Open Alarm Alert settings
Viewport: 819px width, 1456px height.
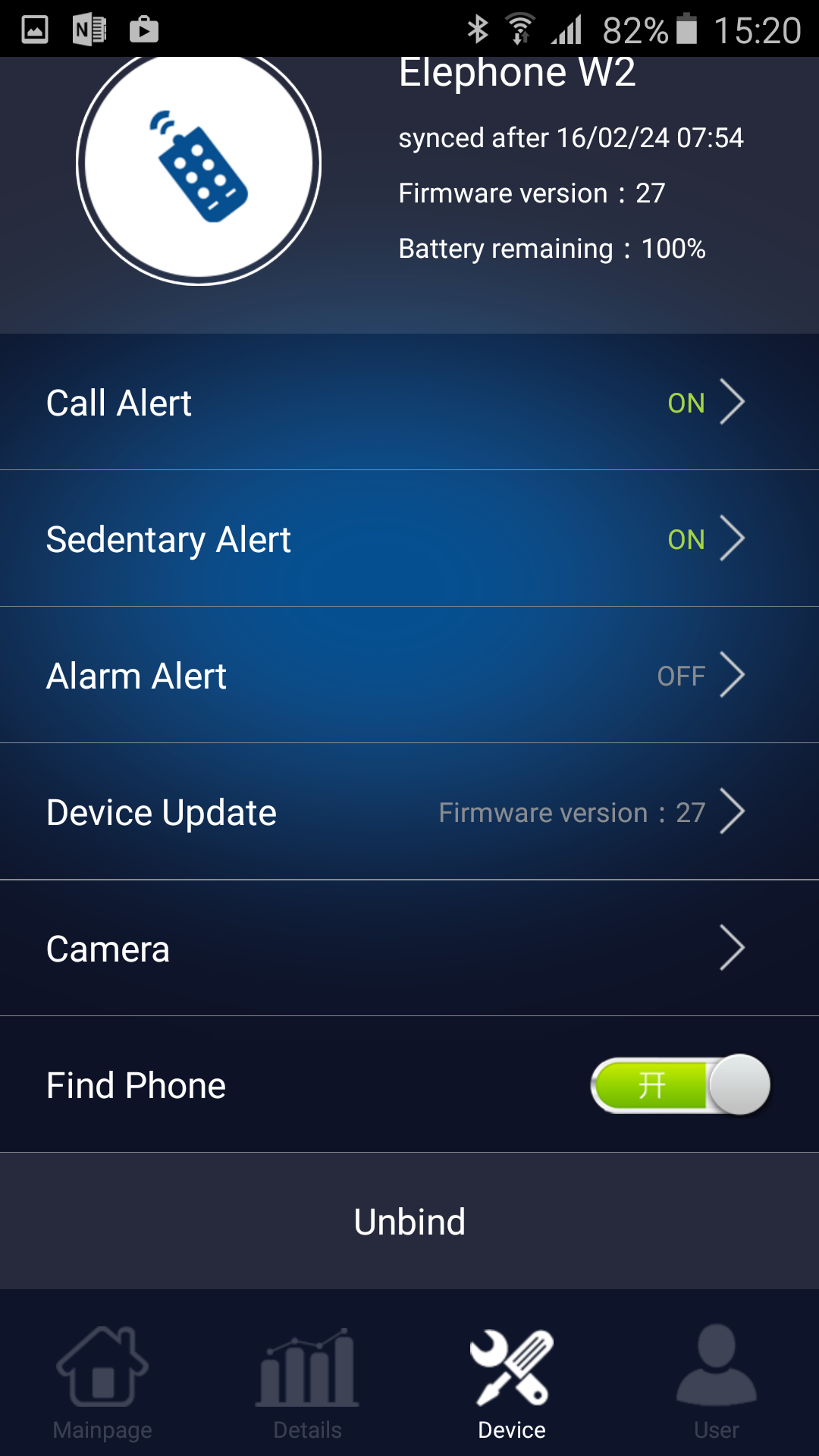(409, 675)
